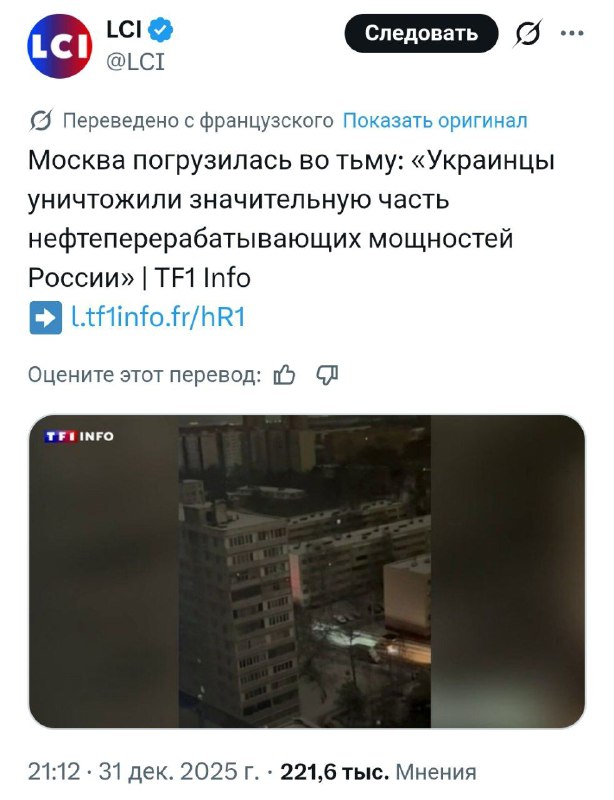The width and height of the screenshot is (614, 800).
Task: Tap the Следовать follow button
Action: pyautogui.click(x=421, y=33)
